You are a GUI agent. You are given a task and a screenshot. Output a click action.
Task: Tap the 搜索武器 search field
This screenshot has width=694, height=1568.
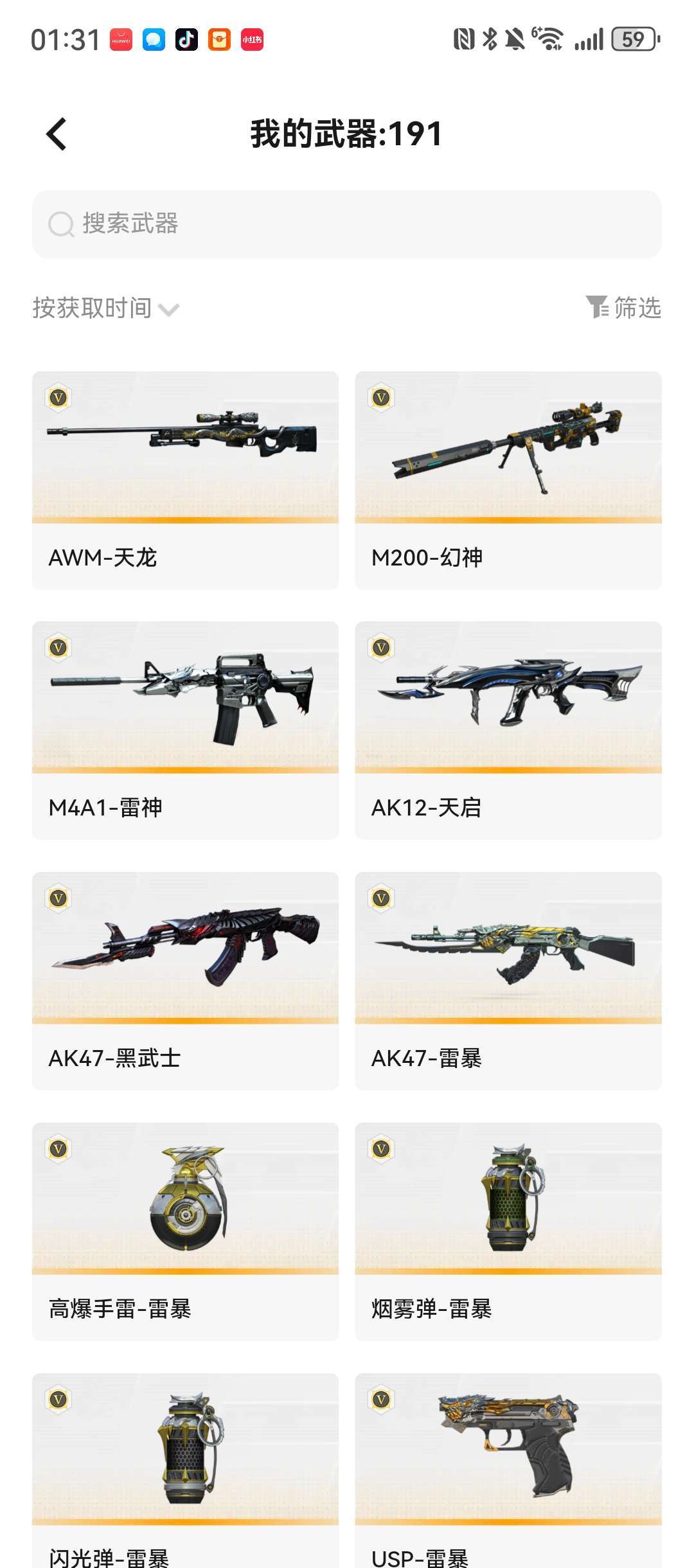tap(347, 224)
